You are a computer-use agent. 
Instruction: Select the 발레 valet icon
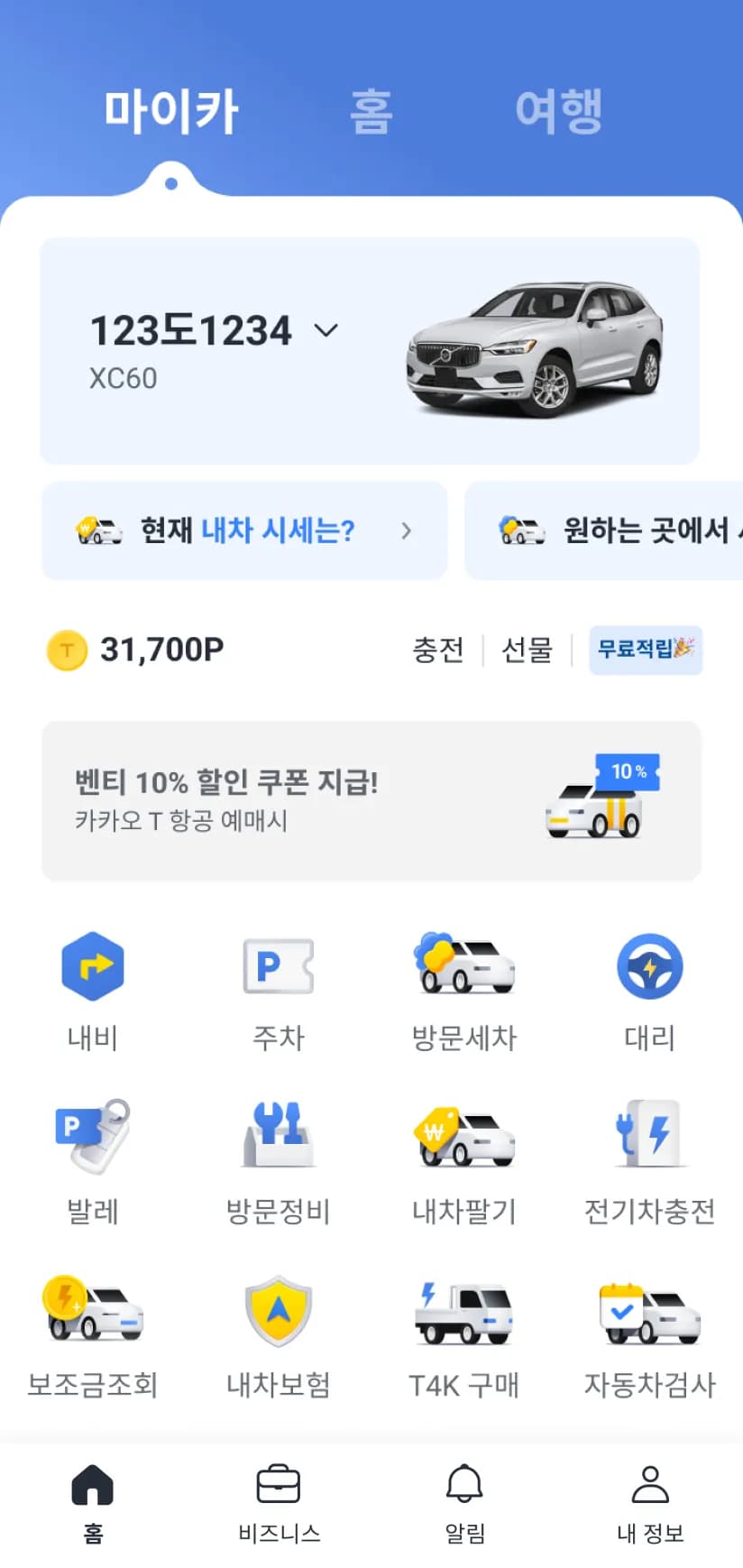pos(93,1164)
